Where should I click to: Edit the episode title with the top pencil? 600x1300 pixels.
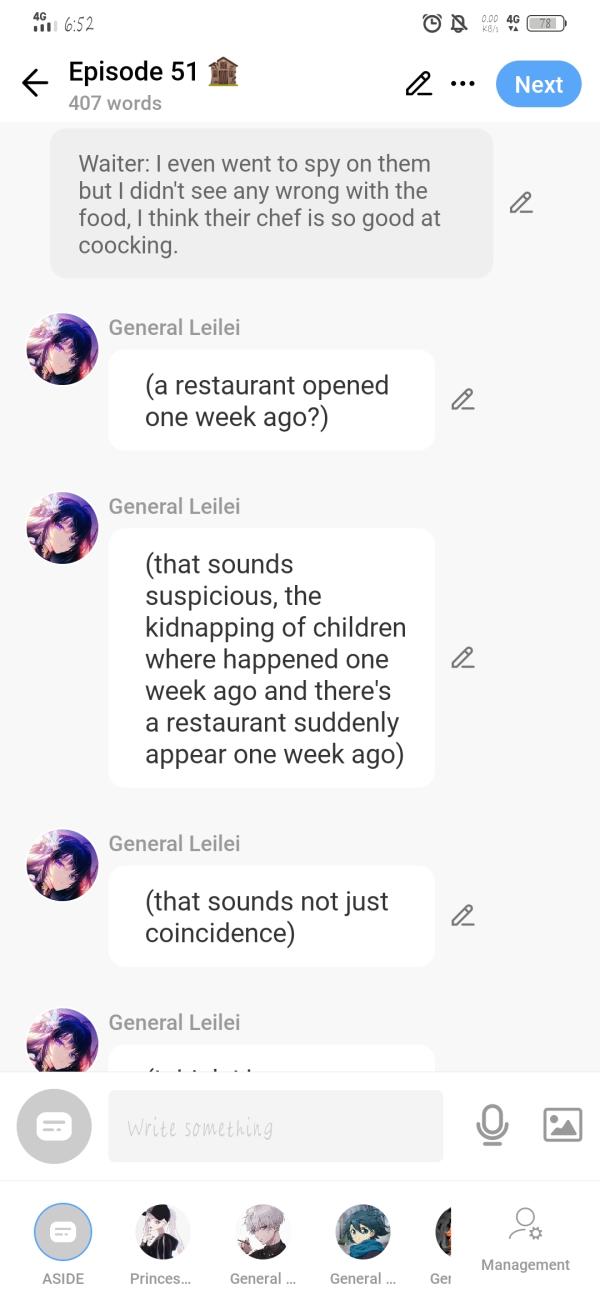[x=418, y=84]
